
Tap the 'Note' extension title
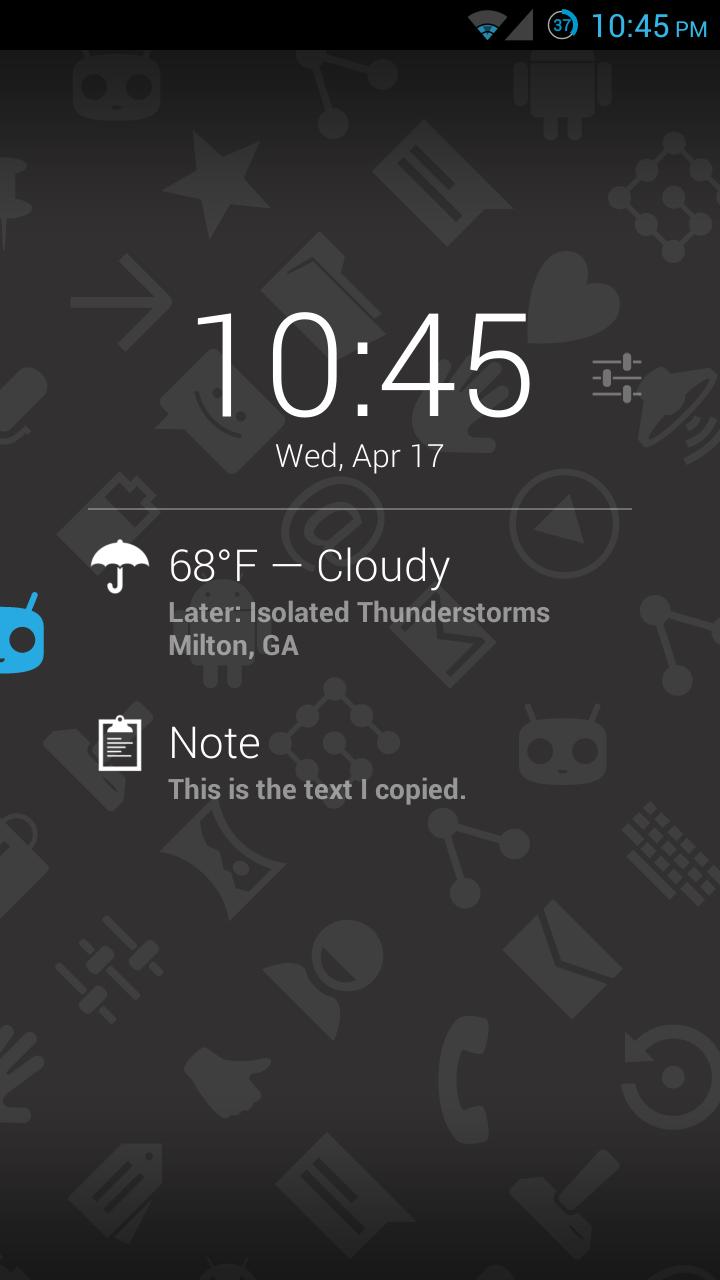[214, 743]
